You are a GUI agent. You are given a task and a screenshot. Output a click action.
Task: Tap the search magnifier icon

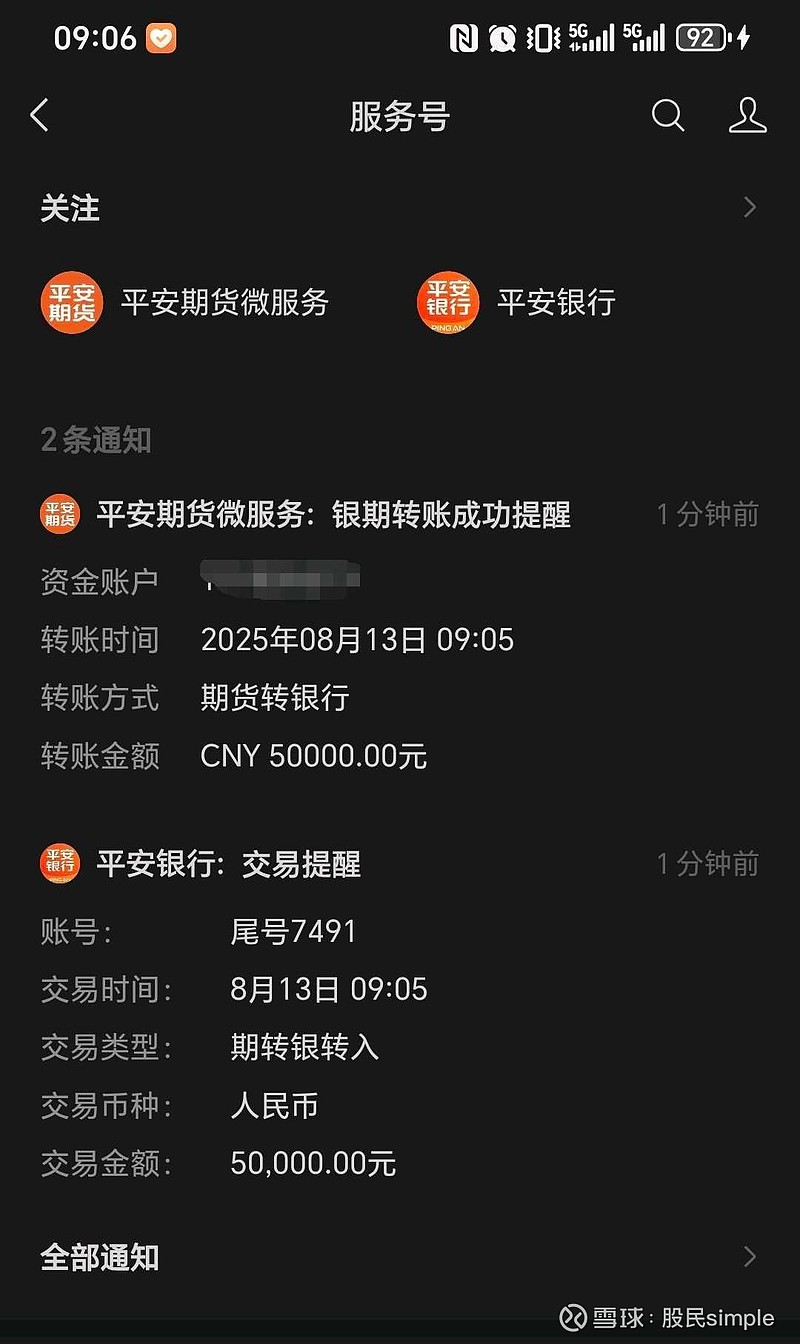point(667,116)
